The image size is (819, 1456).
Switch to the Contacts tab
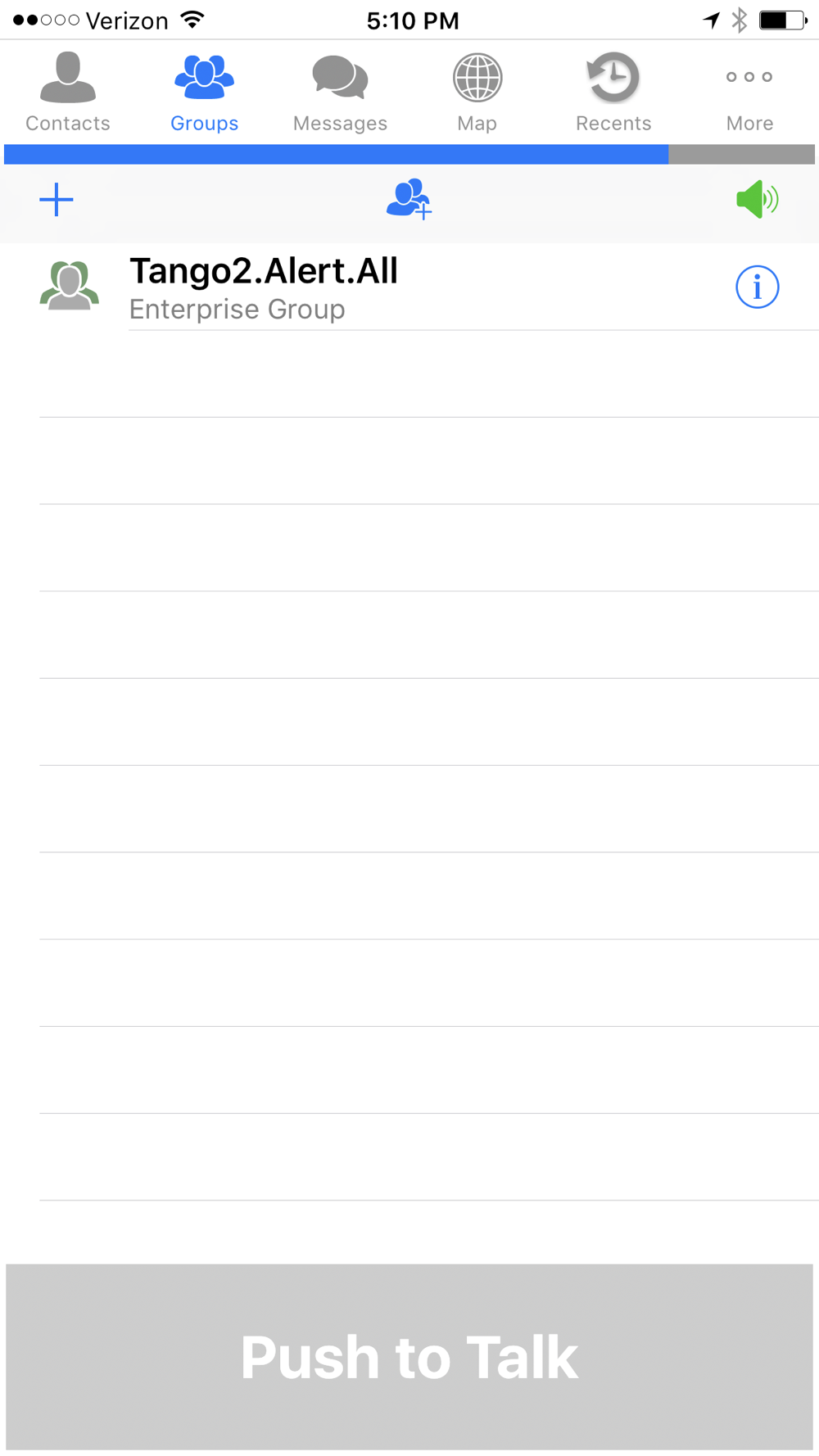point(68,93)
